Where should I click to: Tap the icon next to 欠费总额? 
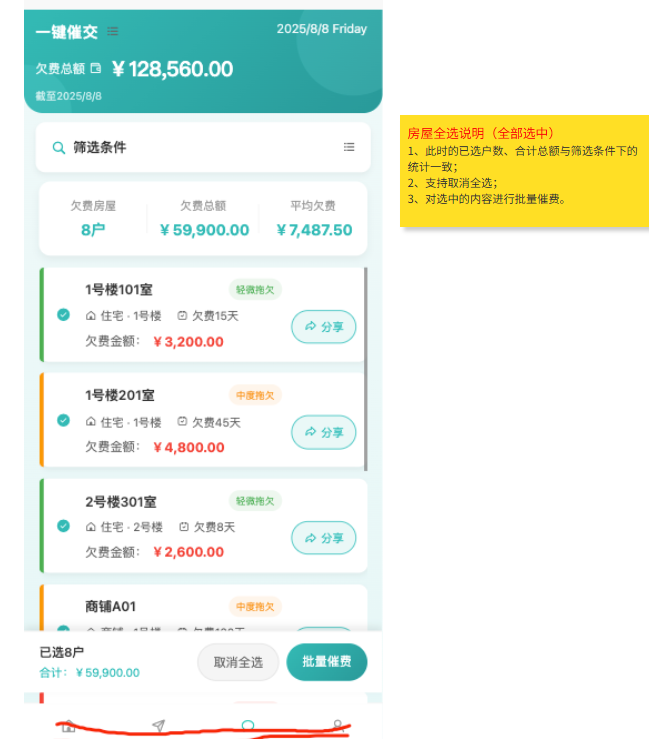(x=96, y=69)
